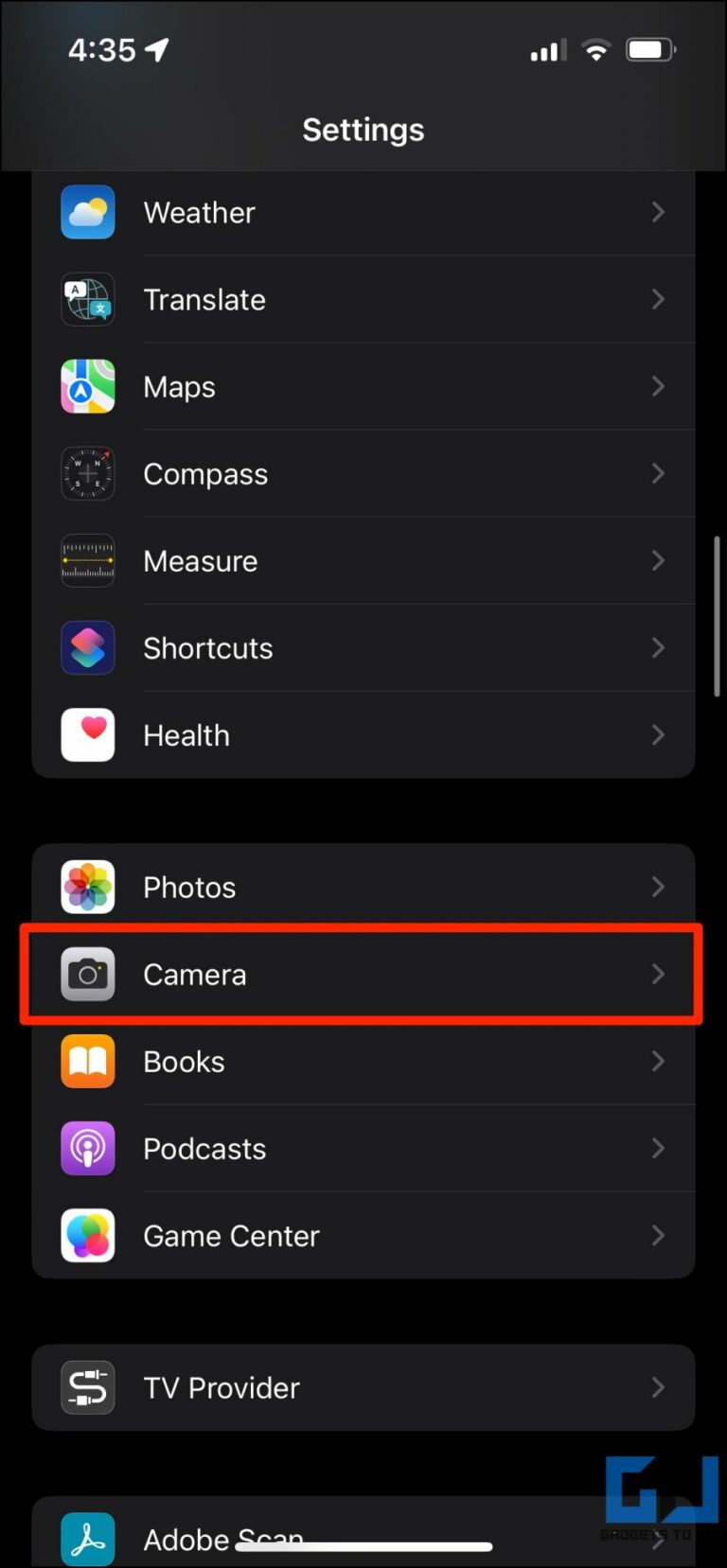This screenshot has height=1568, width=727.
Task: Tap the Compass icon
Action: tap(87, 473)
